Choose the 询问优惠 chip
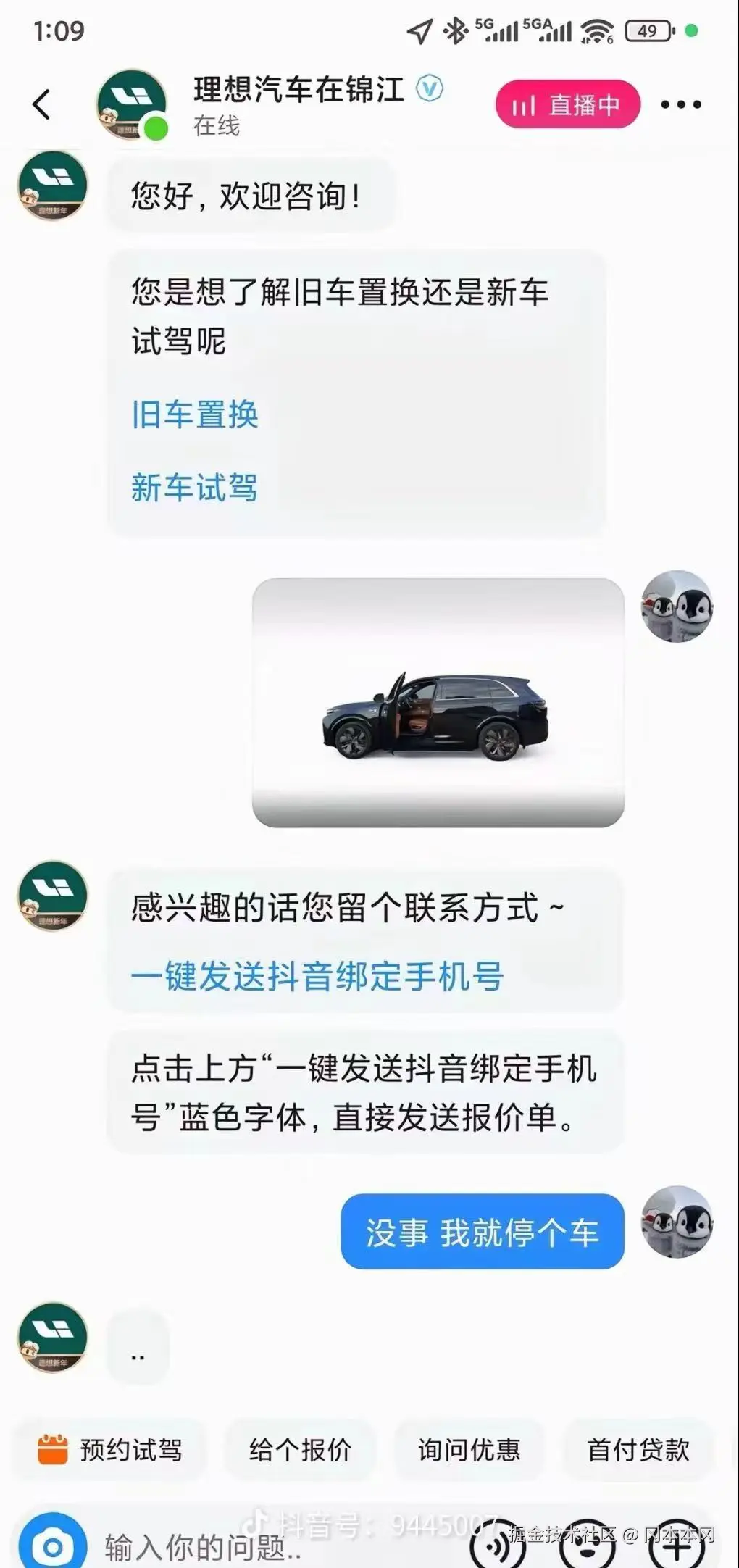 [469, 1450]
